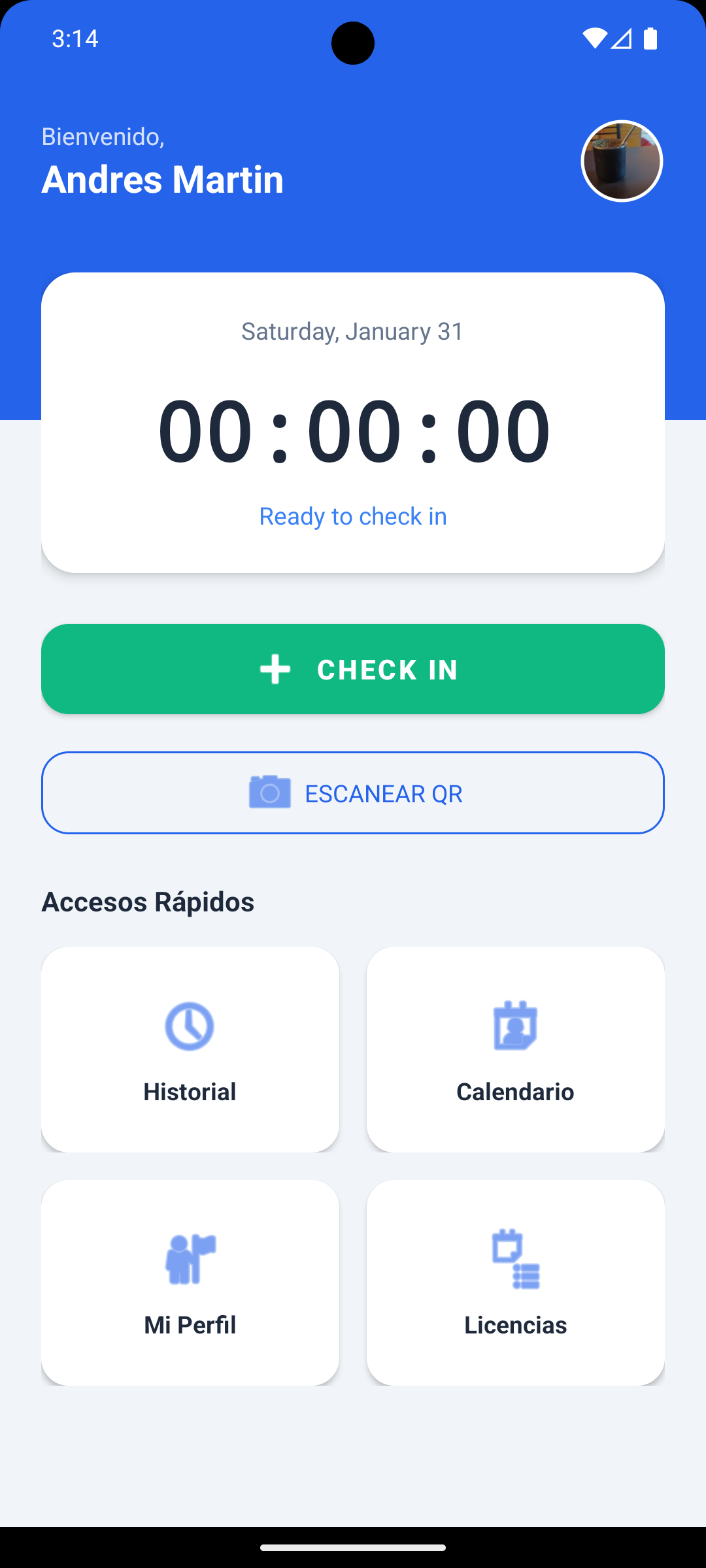This screenshot has width=706, height=1568.
Task: Tap the Accesos Rápidos section heading
Action: (x=149, y=902)
